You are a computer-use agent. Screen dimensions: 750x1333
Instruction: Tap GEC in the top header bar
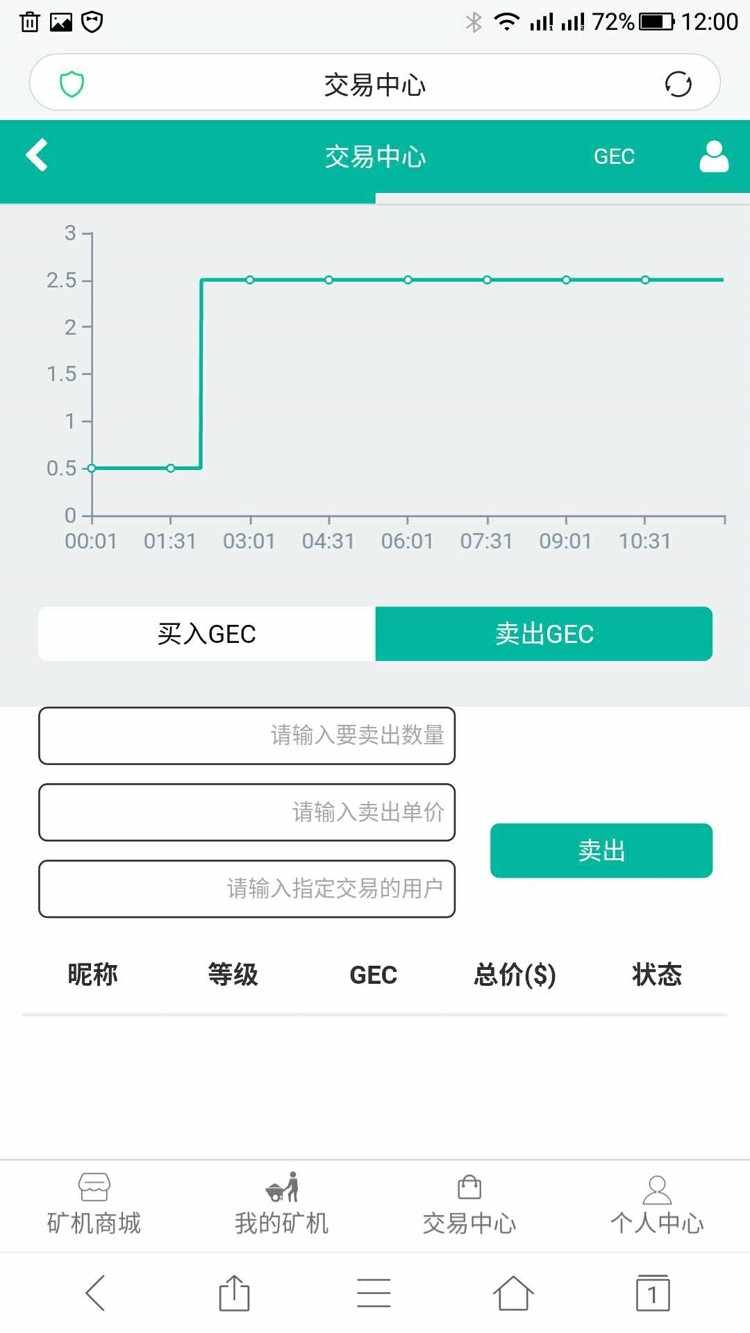tap(613, 156)
